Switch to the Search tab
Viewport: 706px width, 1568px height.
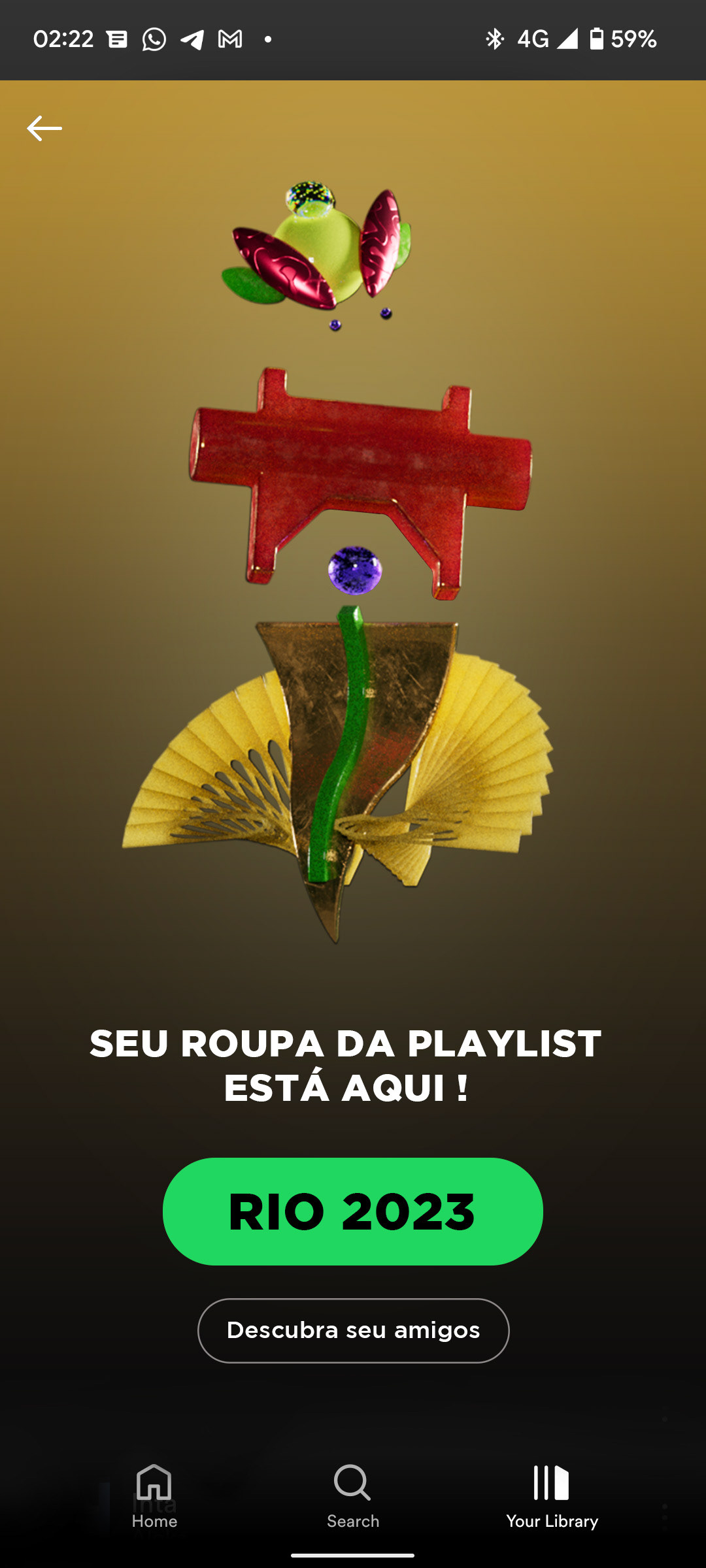353,1496
